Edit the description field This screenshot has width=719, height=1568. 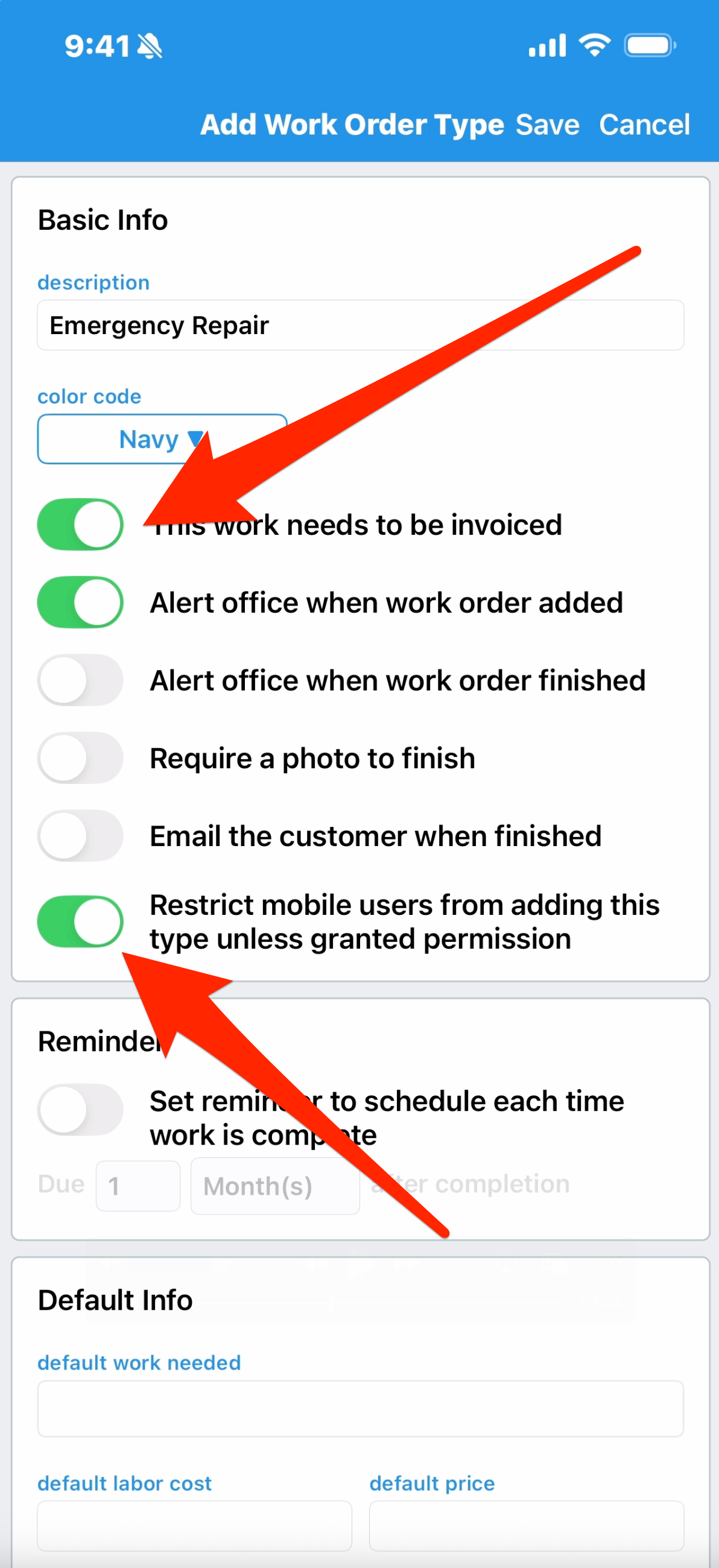[360, 325]
